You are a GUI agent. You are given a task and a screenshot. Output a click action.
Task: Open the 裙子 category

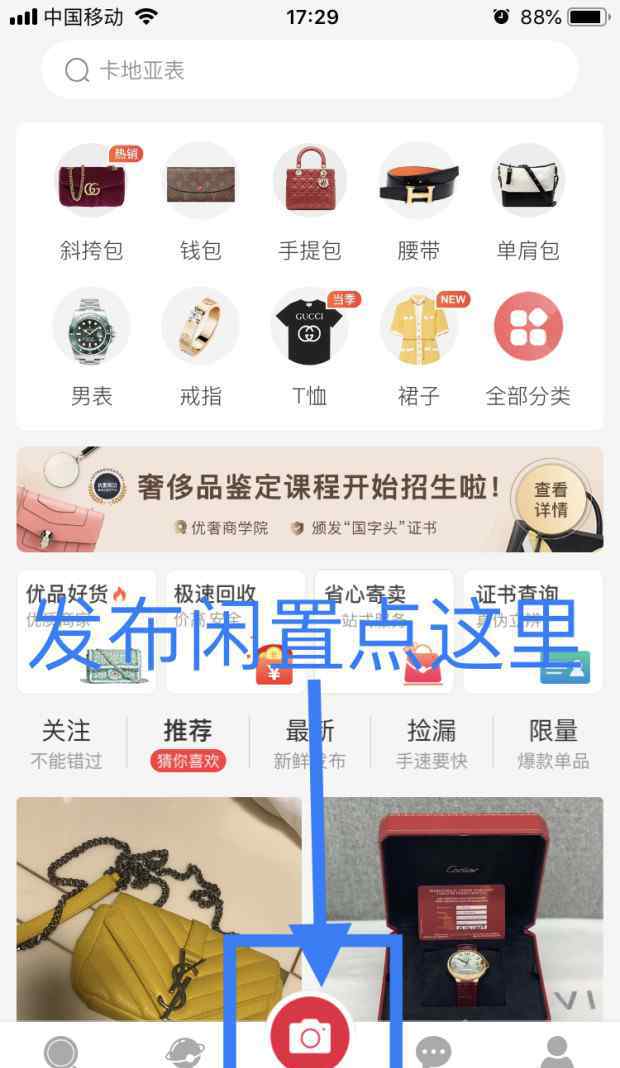418,347
